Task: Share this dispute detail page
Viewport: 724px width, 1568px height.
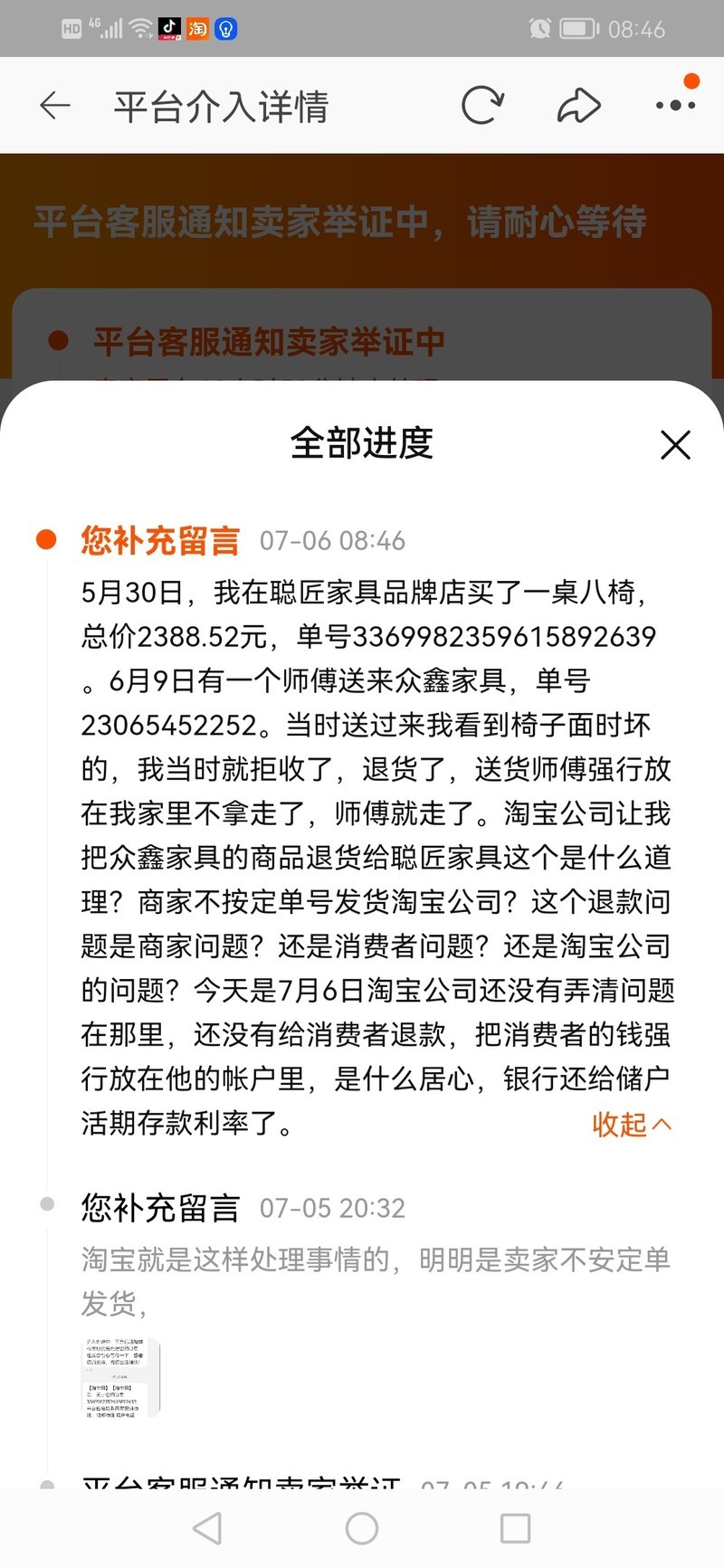Action: click(579, 106)
